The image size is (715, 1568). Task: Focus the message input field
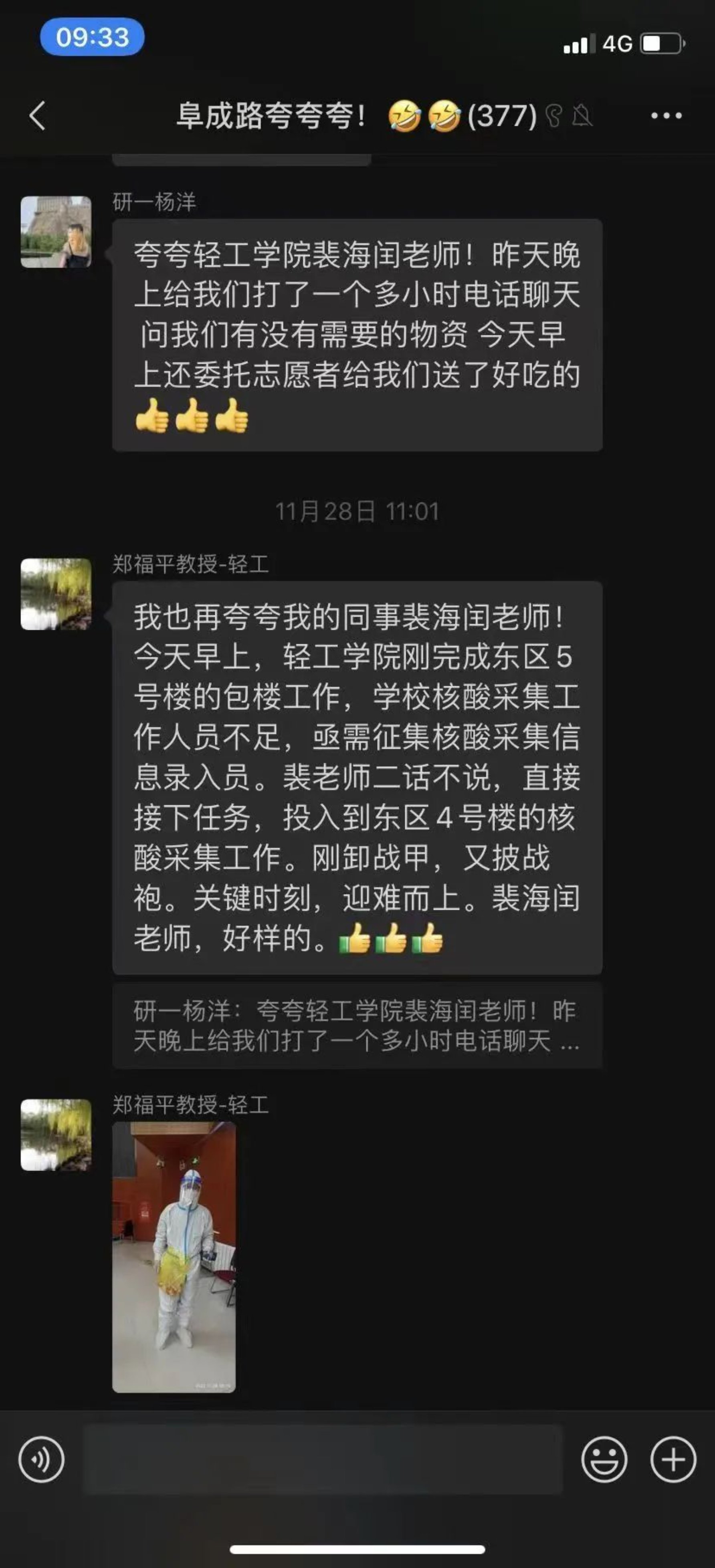pyautogui.click(x=323, y=1459)
